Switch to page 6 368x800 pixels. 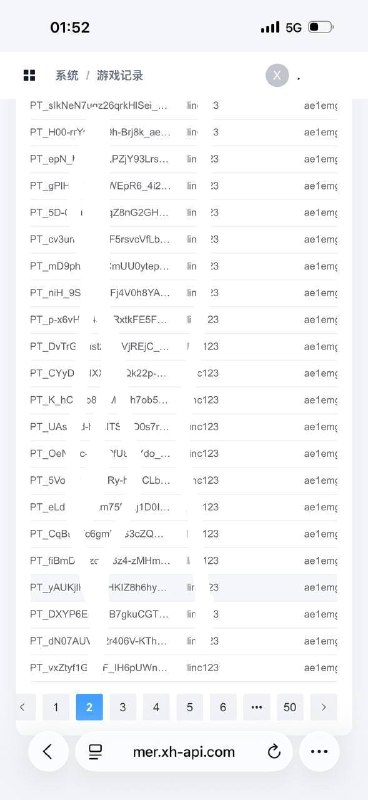[223, 707]
